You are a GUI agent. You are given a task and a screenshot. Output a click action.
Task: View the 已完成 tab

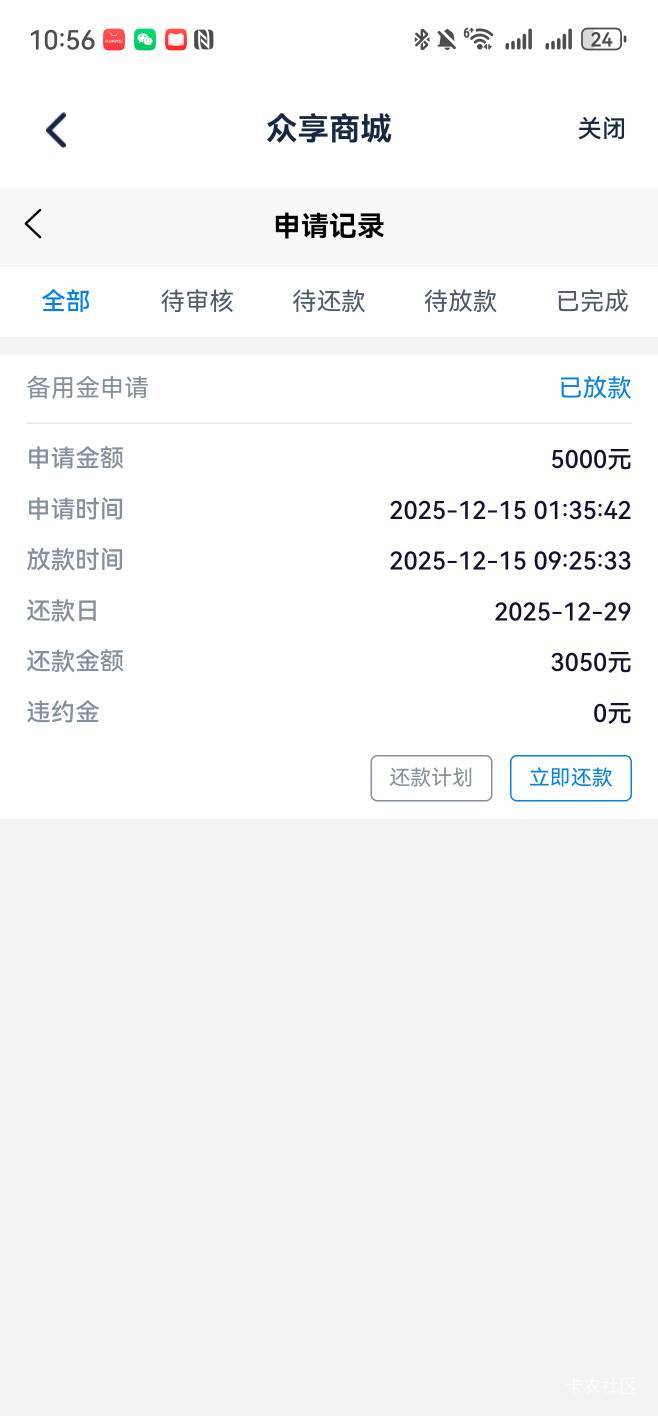pos(592,301)
